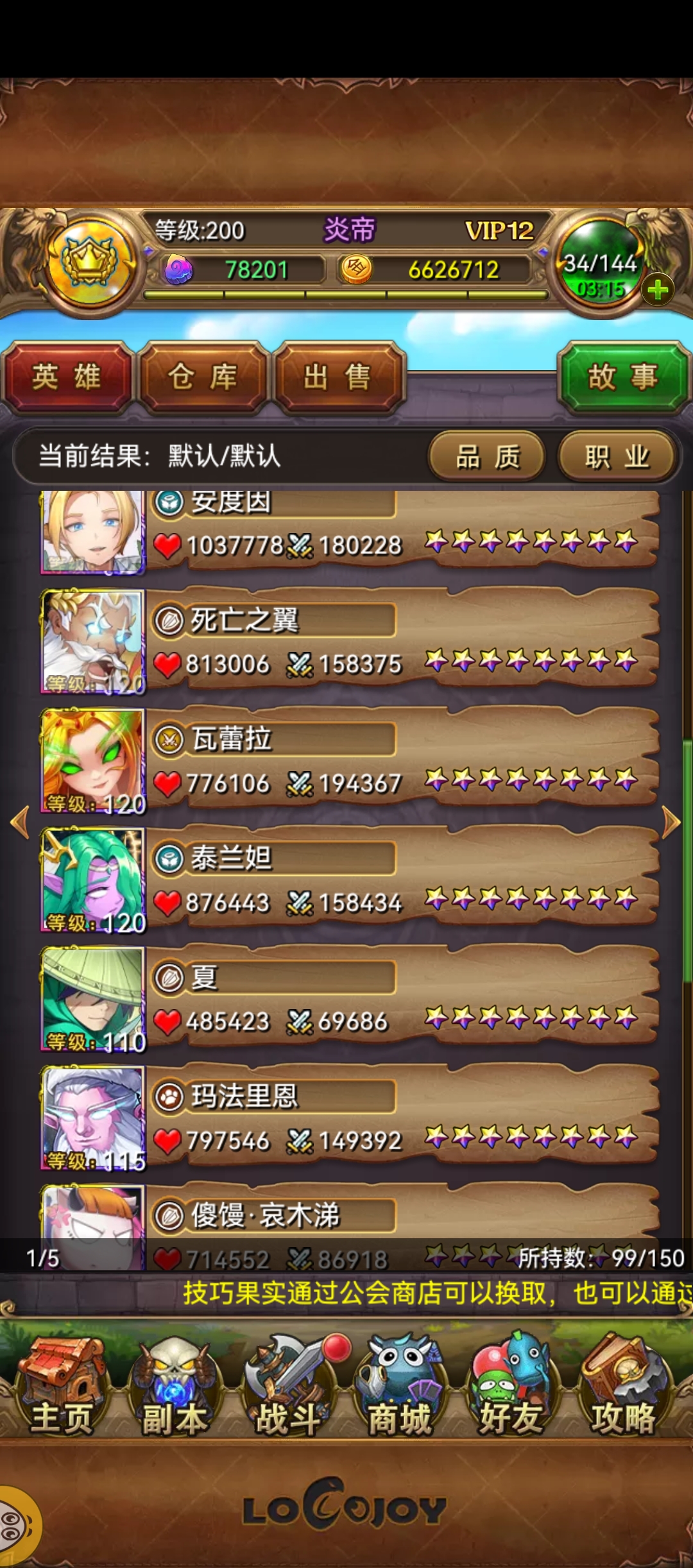Open 副本 in bottom navigation
Viewport: 693px width, 1568px height.
(175, 1386)
